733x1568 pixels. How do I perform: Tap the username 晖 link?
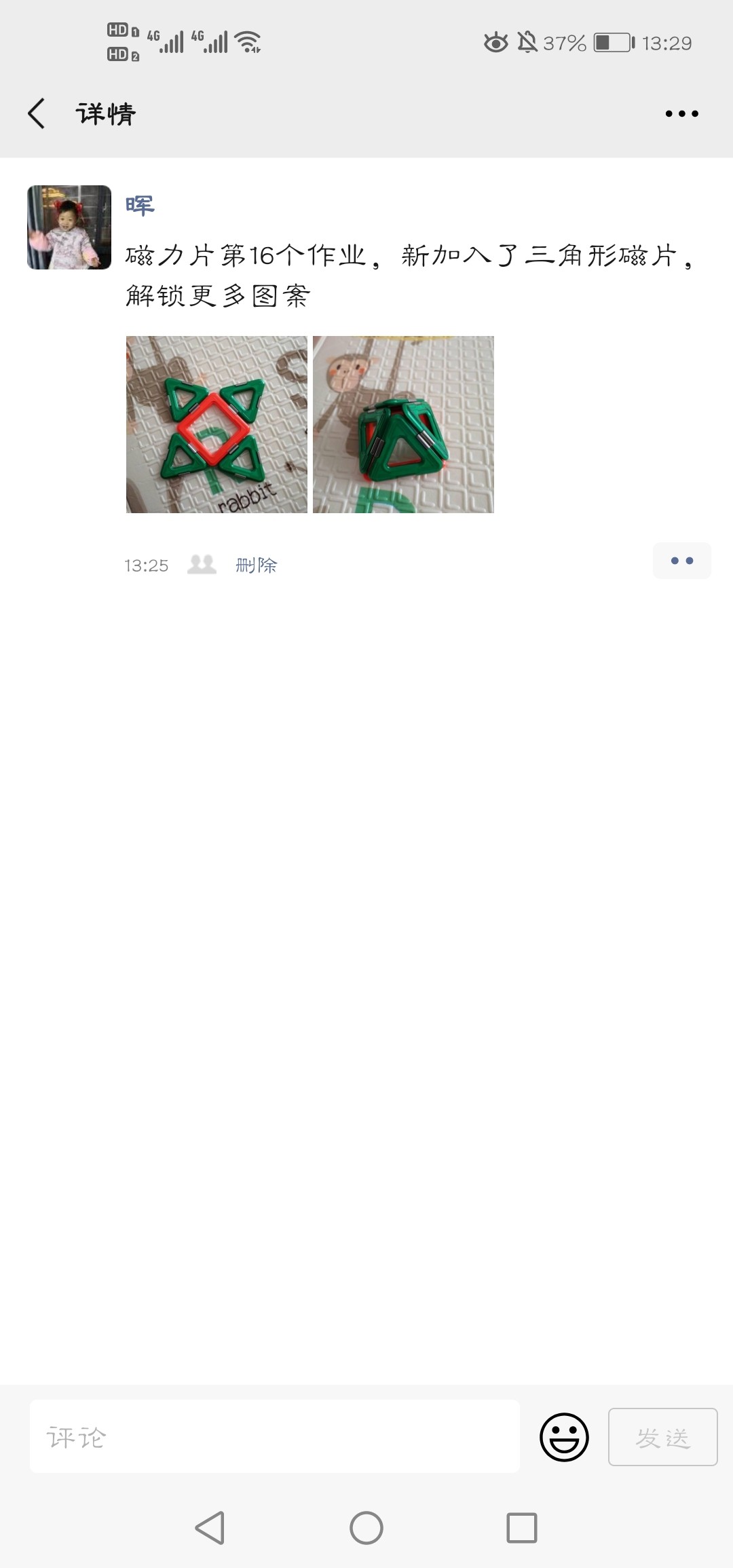point(140,205)
